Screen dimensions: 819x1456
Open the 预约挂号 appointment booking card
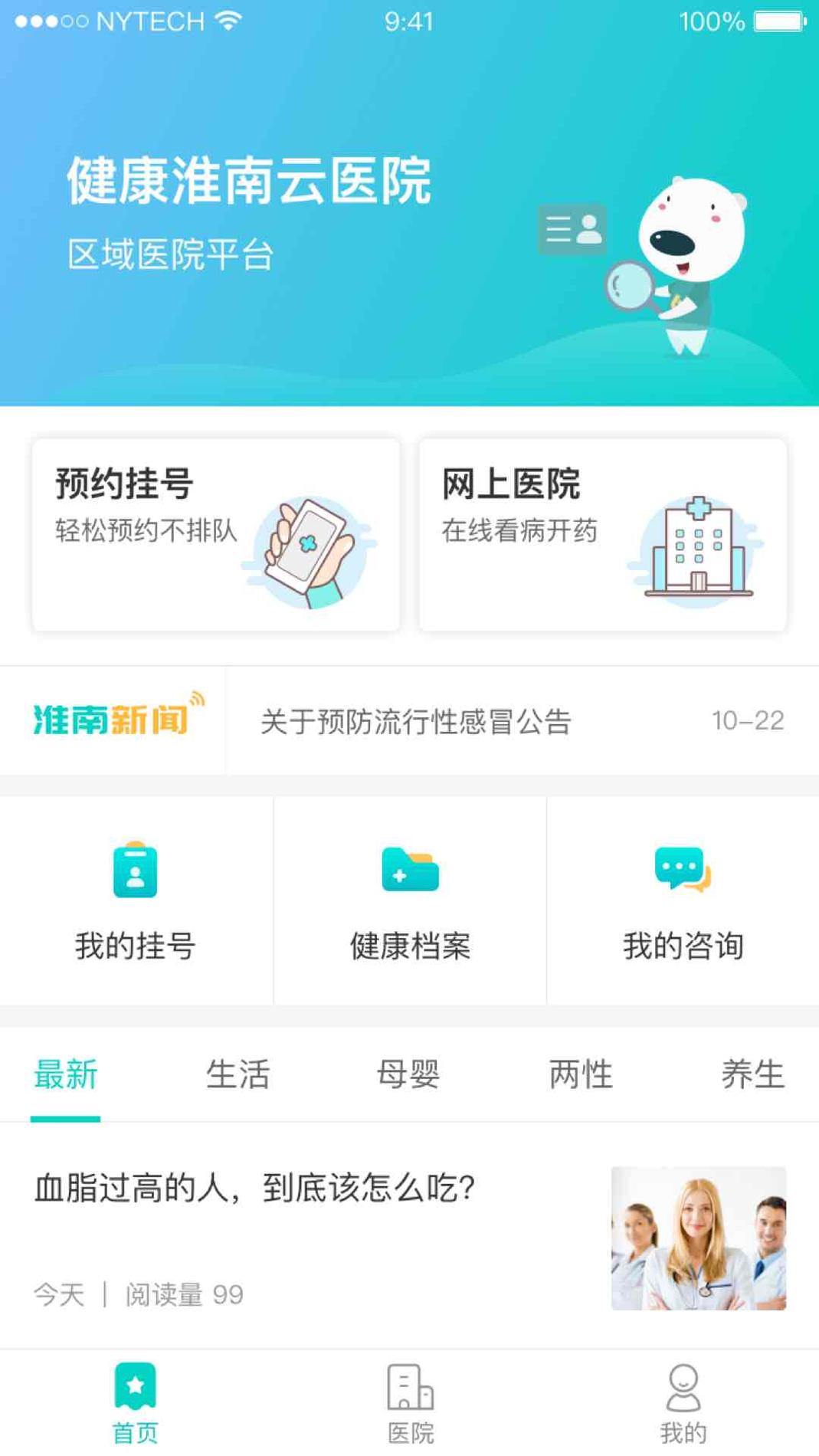(x=215, y=533)
